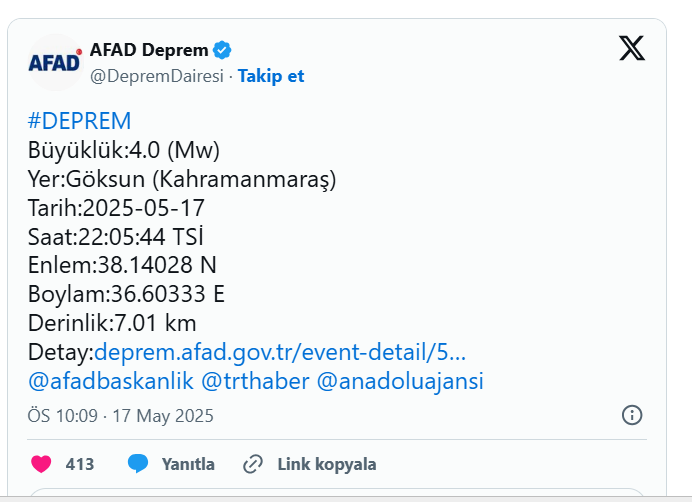Open the @trthaber mention
The height and width of the screenshot is (502, 692).
click(x=254, y=381)
